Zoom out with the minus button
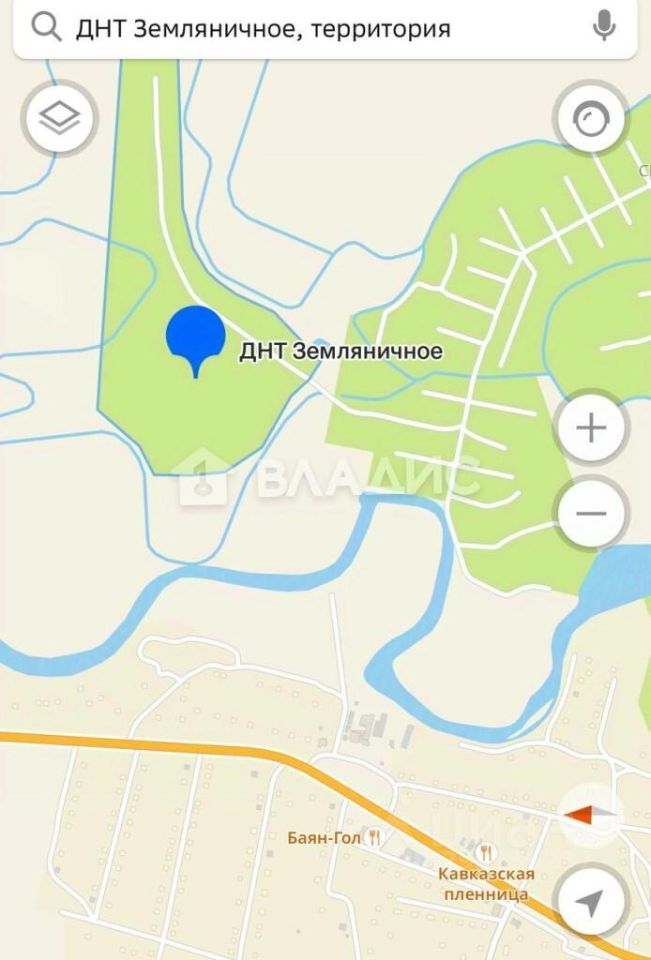The image size is (651, 960). 591,513
